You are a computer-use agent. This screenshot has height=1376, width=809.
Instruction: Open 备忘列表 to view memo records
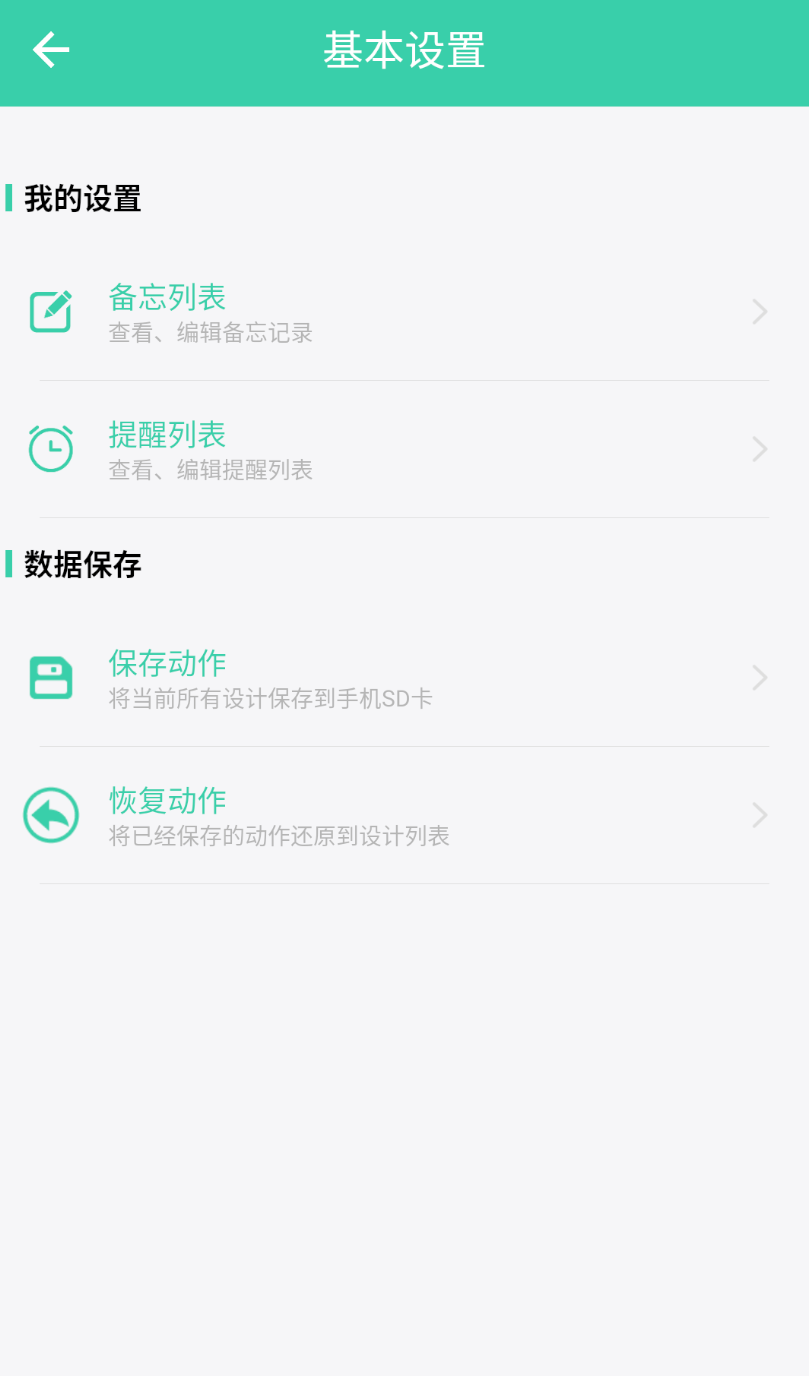(166, 297)
